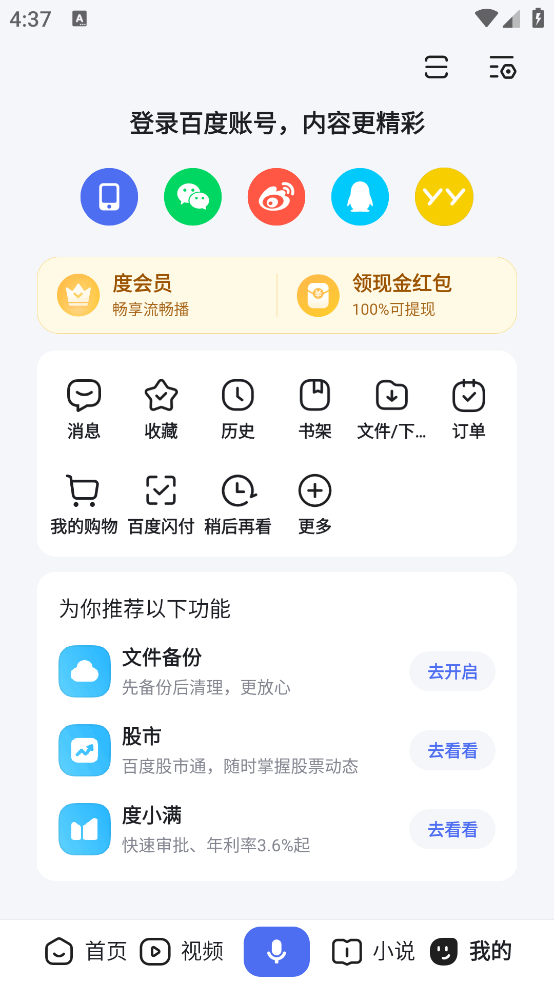Switch to the 小说 tab
The image size is (554, 984).
click(x=373, y=951)
